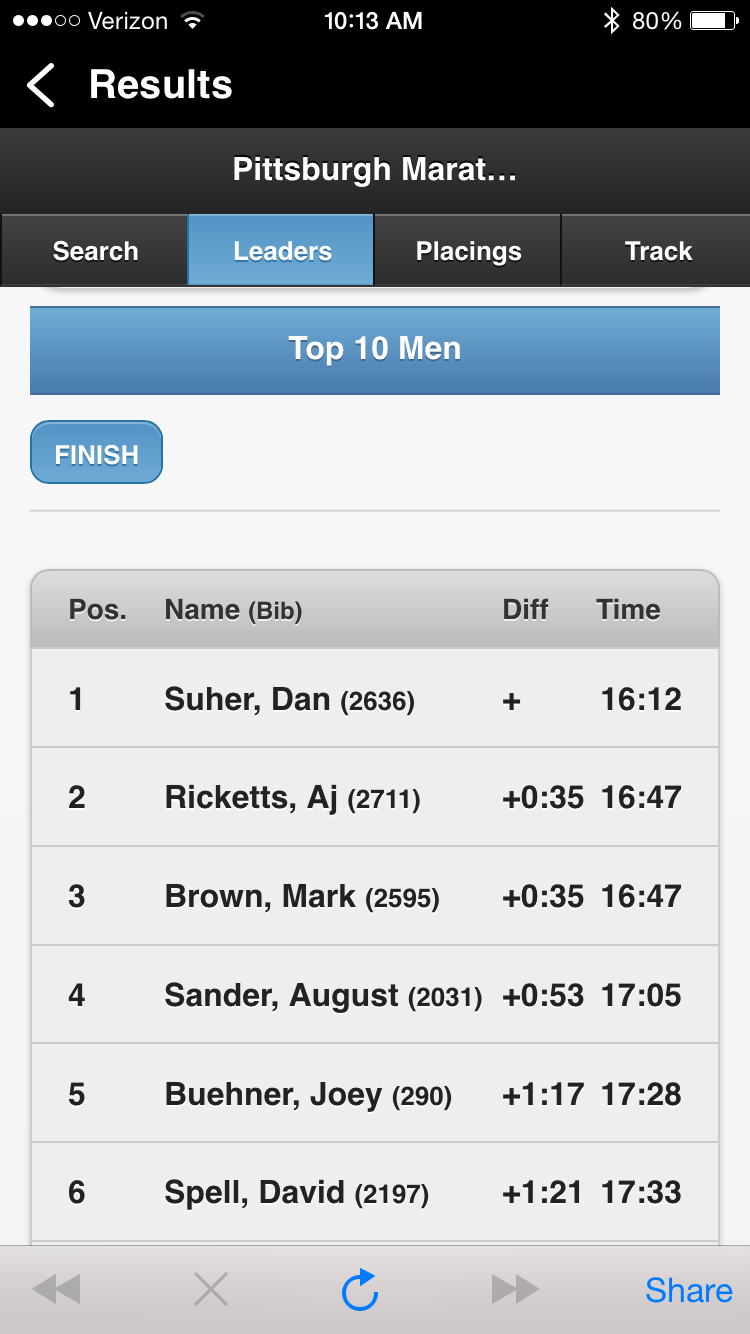Viewport: 750px width, 1334px height.
Task: Tap the FINISH split button
Action: (97, 455)
